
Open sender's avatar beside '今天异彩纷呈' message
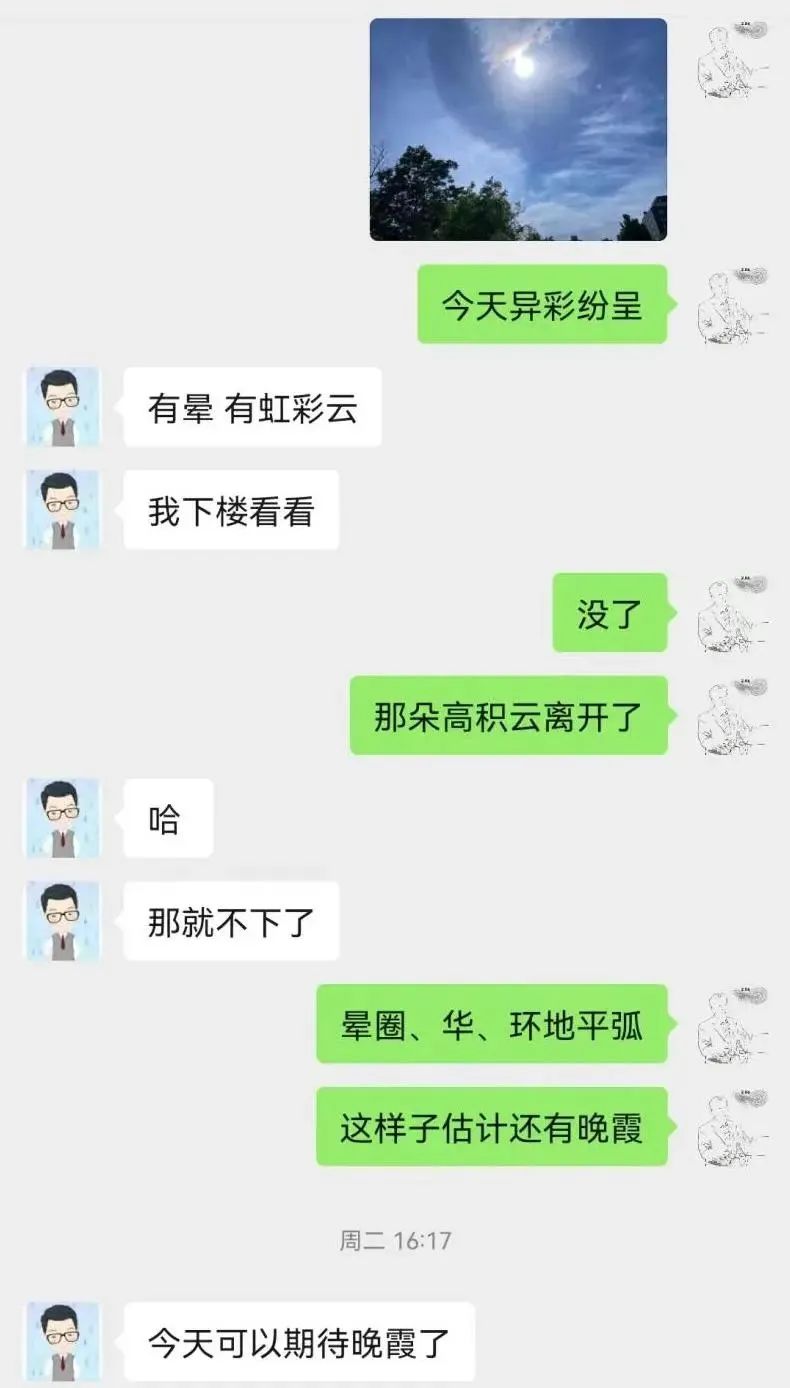click(x=732, y=305)
